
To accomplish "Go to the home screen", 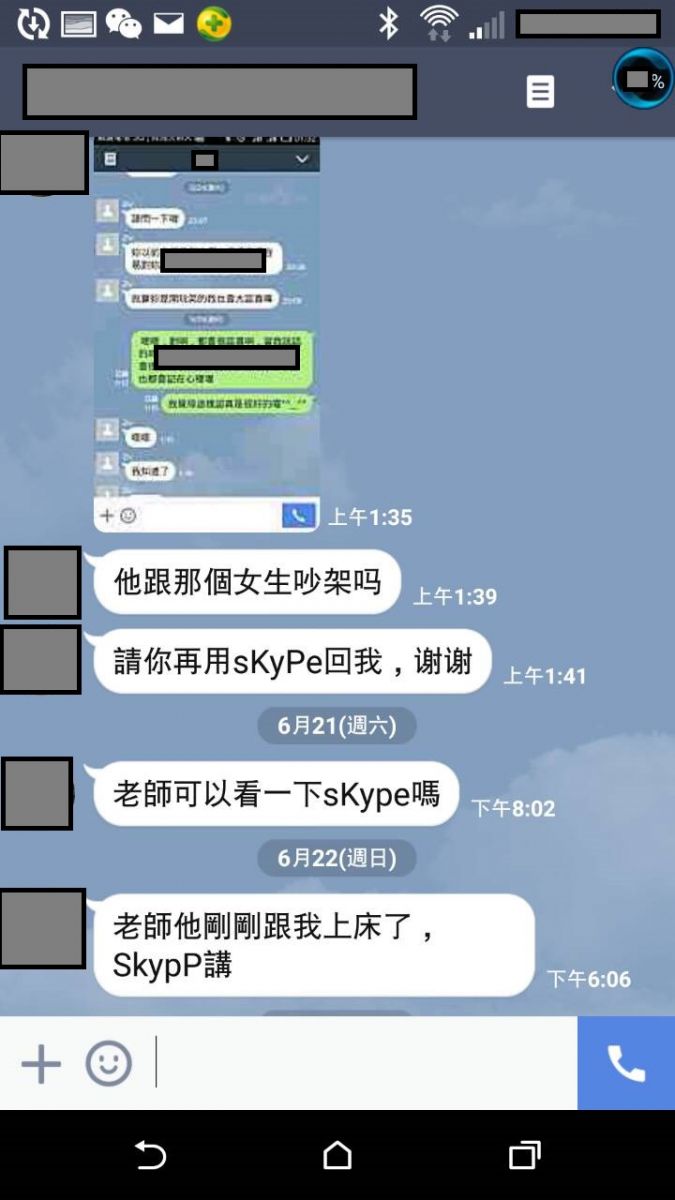I will [x=338, y=1156].
